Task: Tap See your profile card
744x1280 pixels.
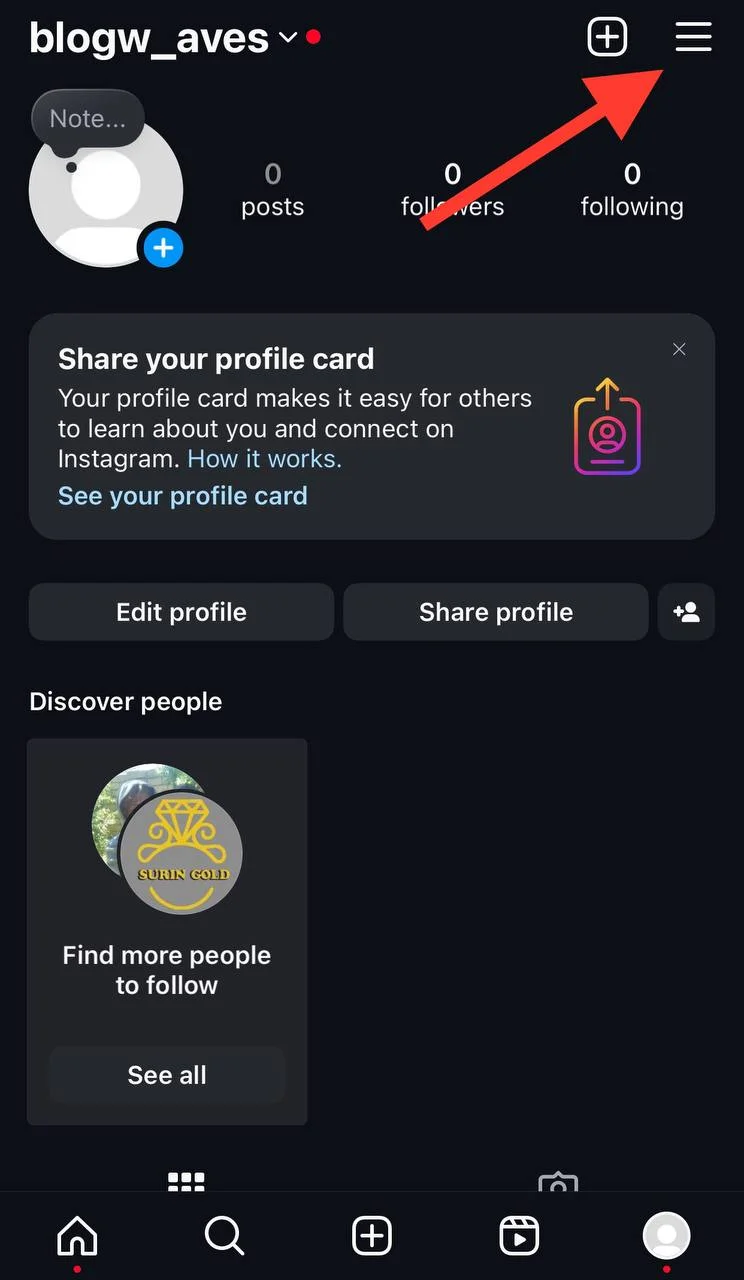Action: (x=182, y=496)
